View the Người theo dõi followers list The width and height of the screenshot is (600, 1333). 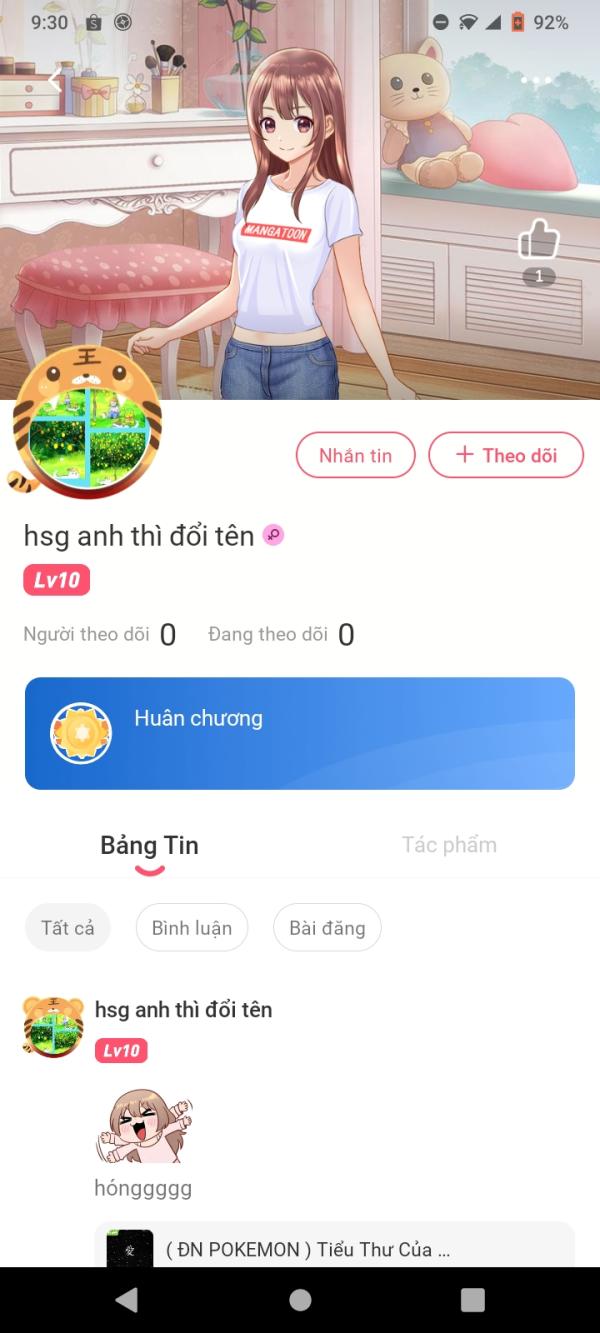tap(99, 634)
